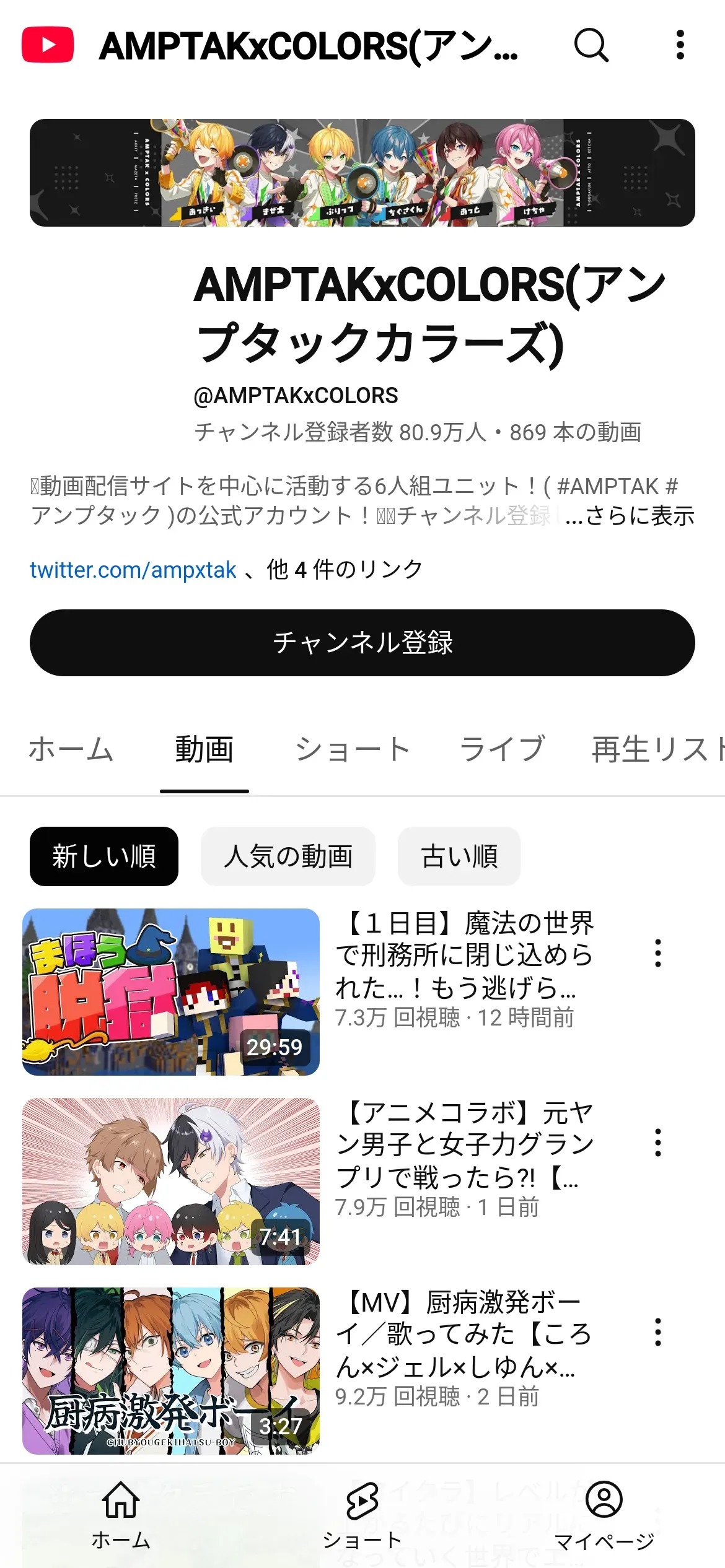
Task: Play the 【アニメコラボ】元ヤン男子 video
Action: click(x=171, y=1182)
